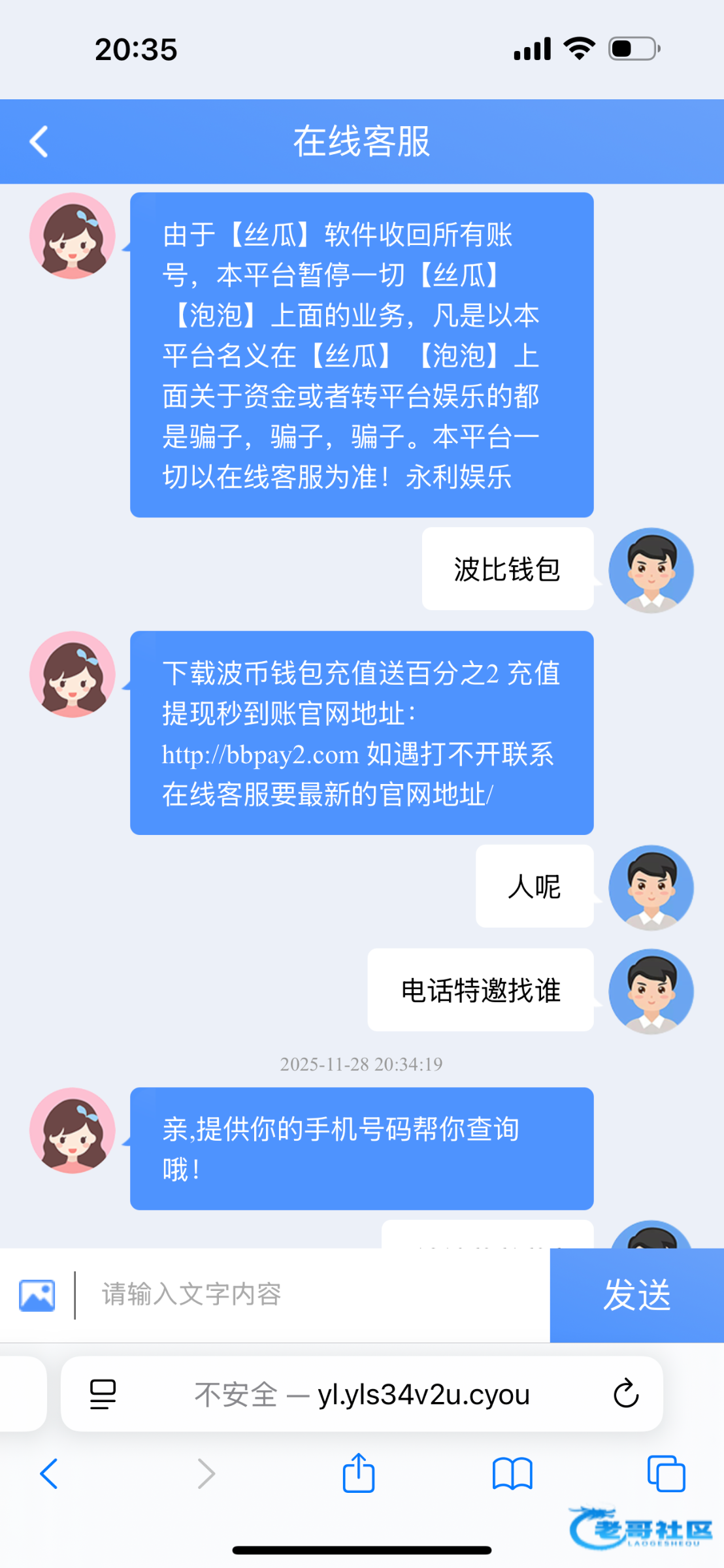Send the message with 发送
The height and width of the screenshot is (1568, 724).
(x=636, y=1295)
